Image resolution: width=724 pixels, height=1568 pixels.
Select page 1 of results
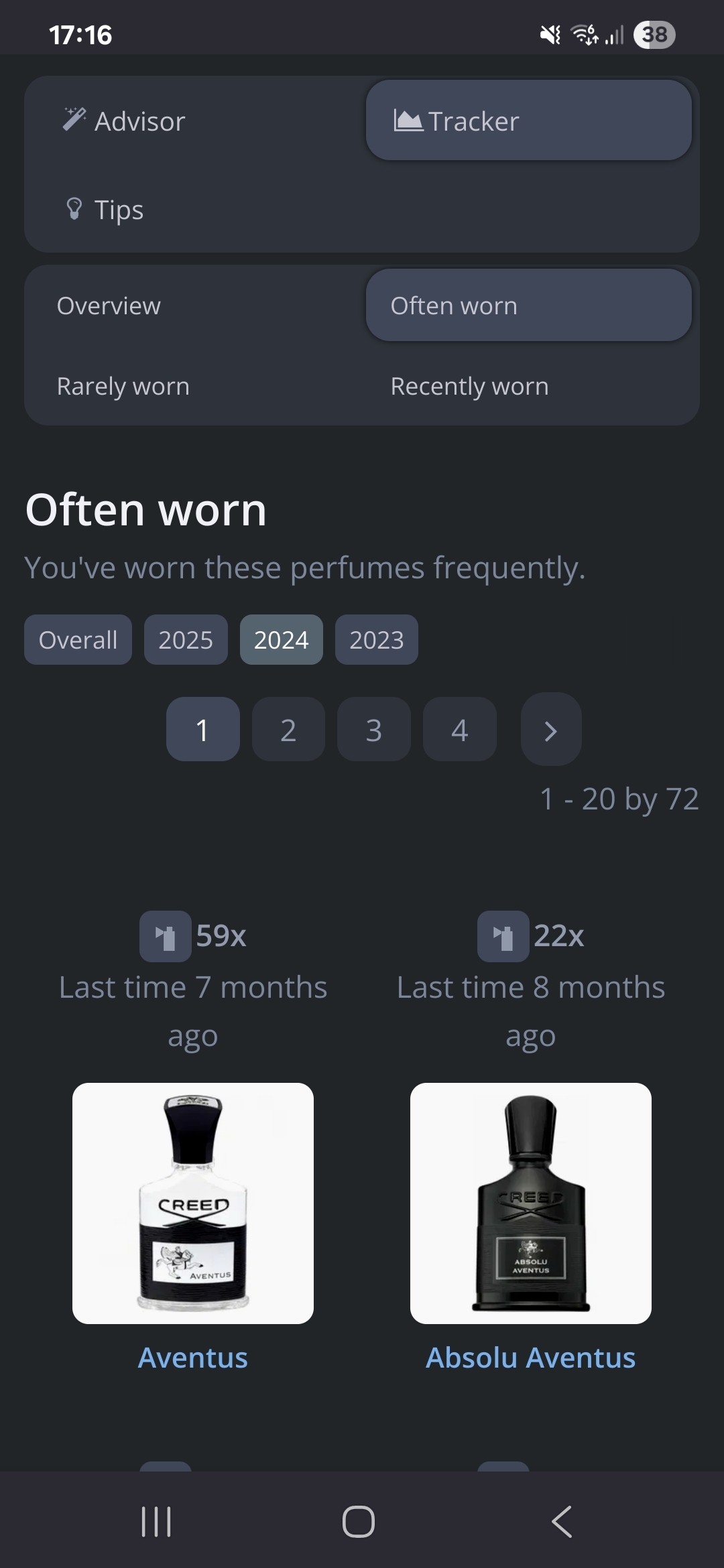tap(202, 730)
